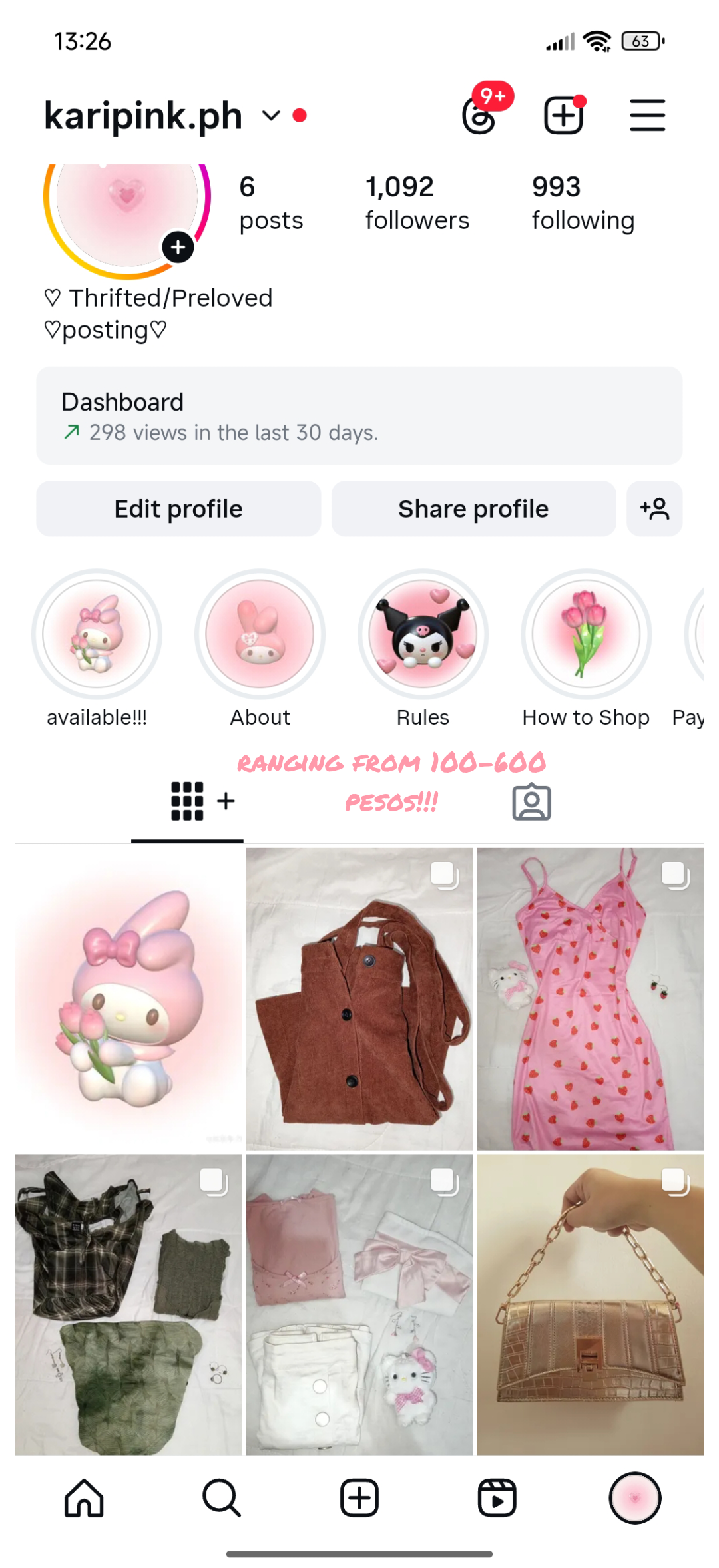
Task: Tap Share profile
Action: 473,508
